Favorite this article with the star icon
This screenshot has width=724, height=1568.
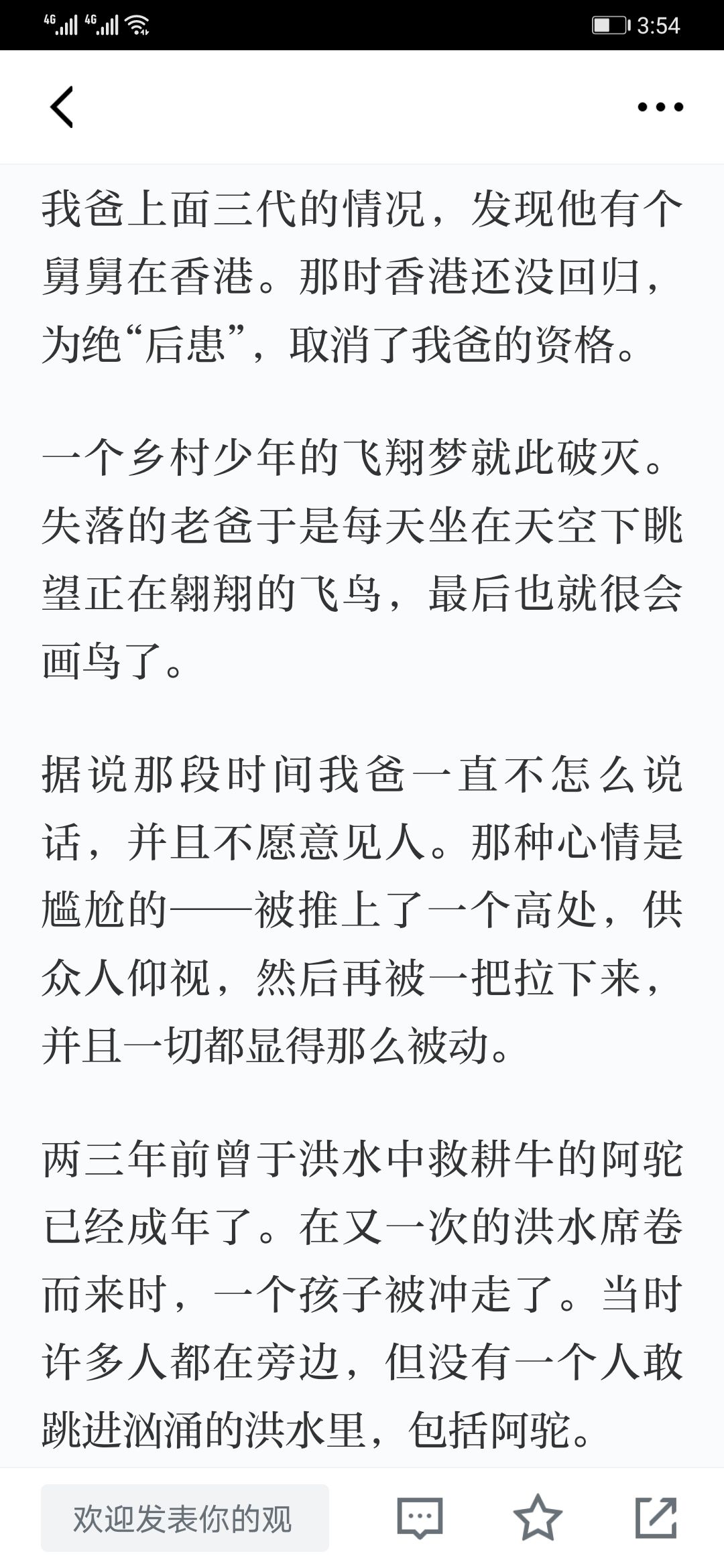[538, 1518]
